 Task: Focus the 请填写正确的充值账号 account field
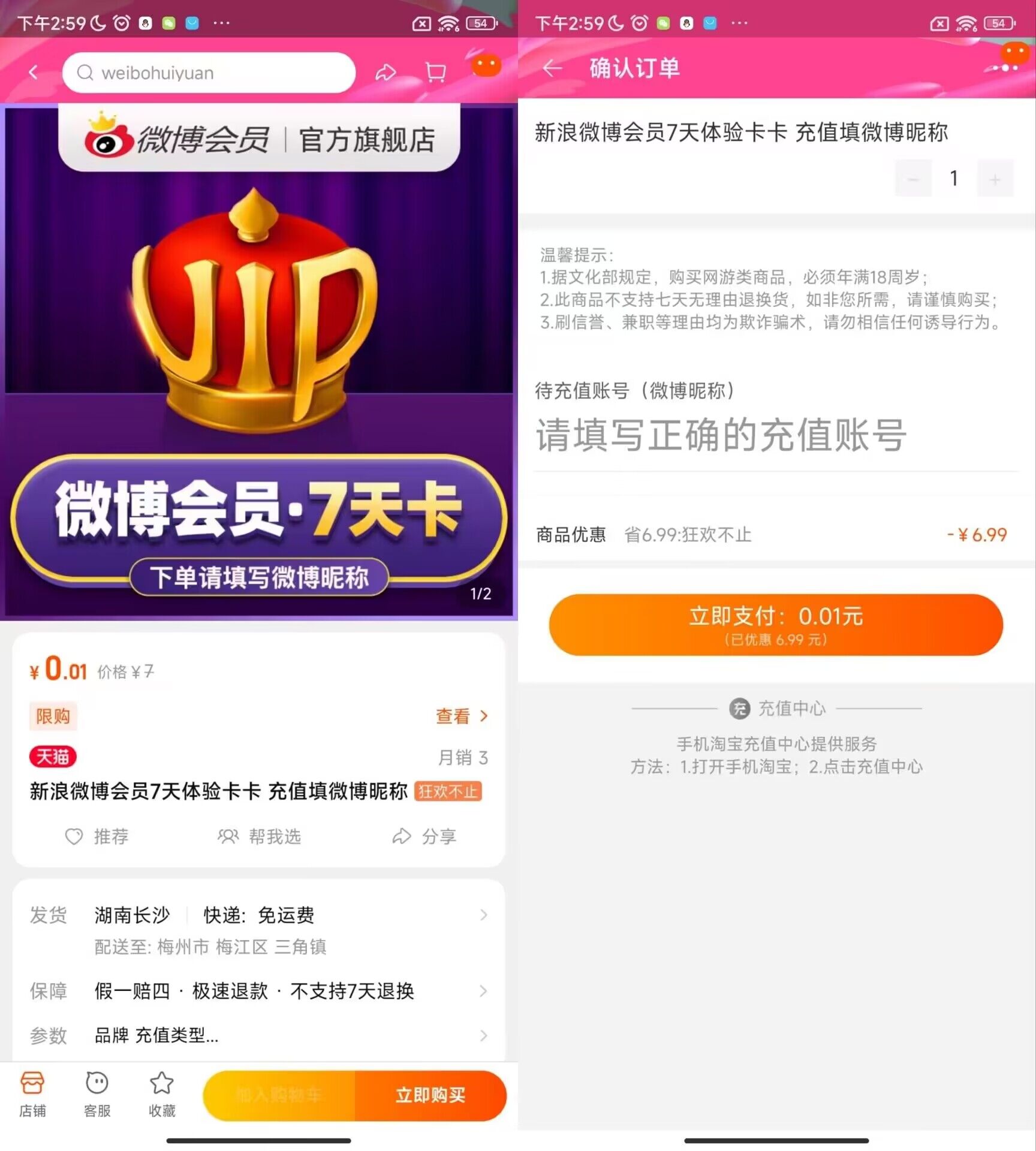pyautogui.click(x=775, y=435)
